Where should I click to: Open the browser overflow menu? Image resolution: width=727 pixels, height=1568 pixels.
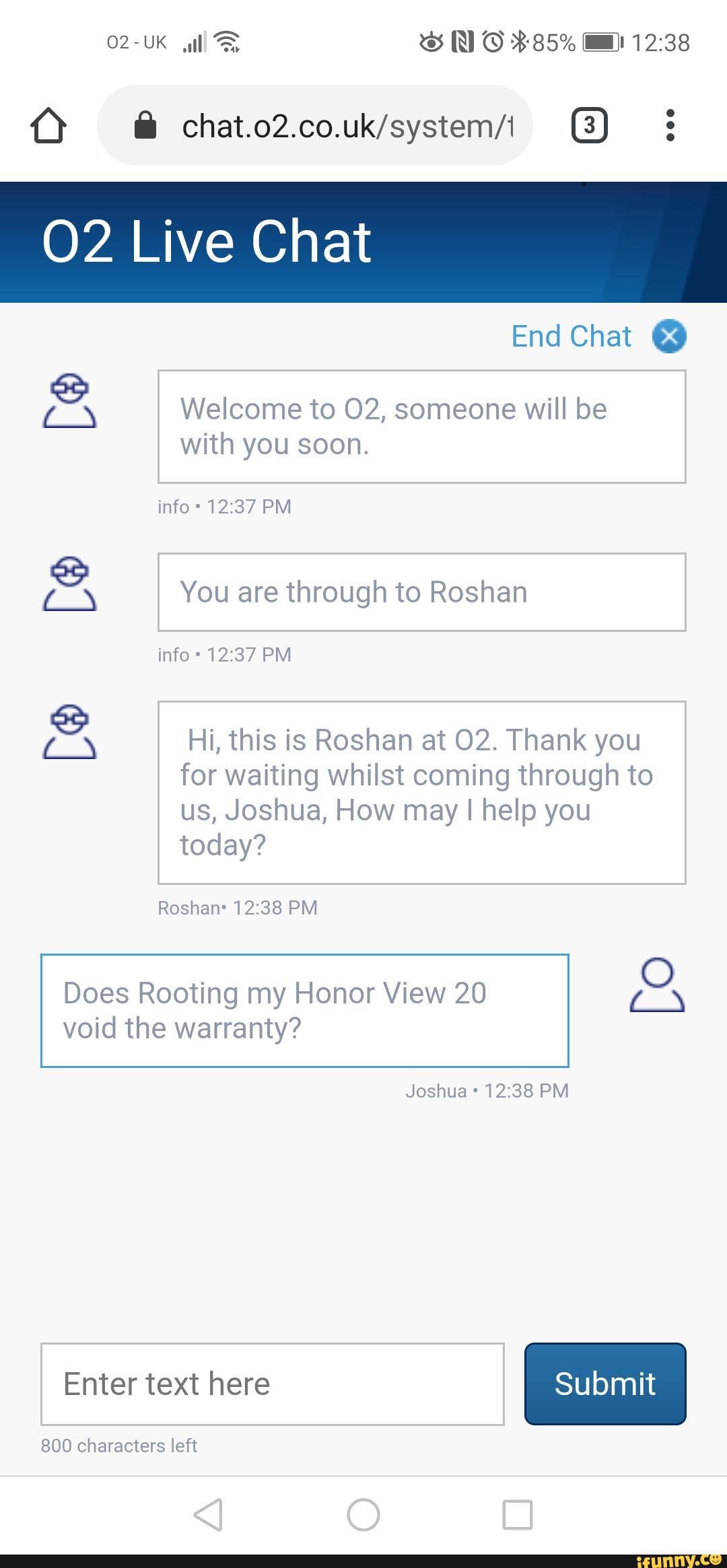(x=669, y=126)
